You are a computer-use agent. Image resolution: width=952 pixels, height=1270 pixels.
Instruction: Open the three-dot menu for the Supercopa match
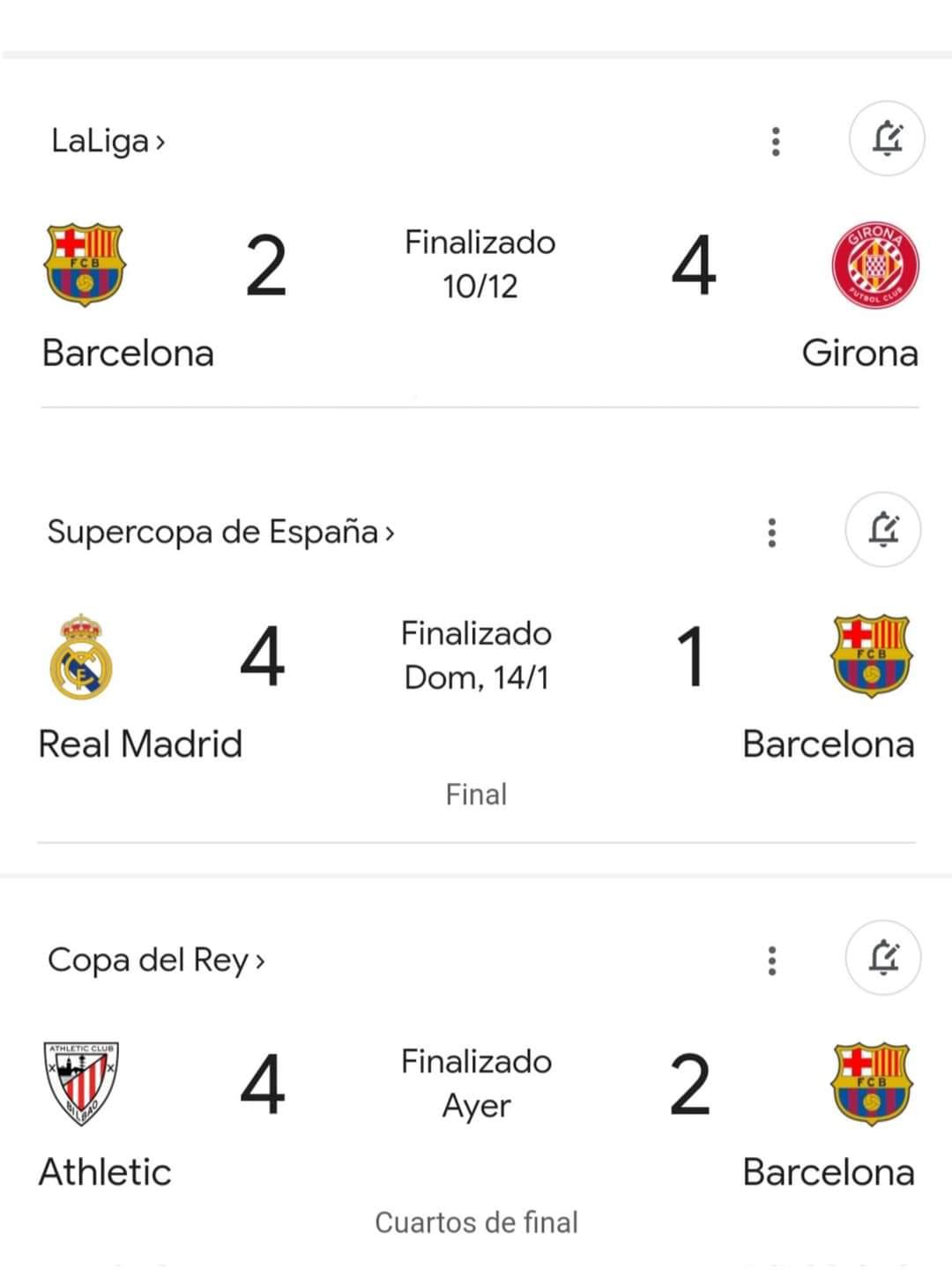point(771,533)
